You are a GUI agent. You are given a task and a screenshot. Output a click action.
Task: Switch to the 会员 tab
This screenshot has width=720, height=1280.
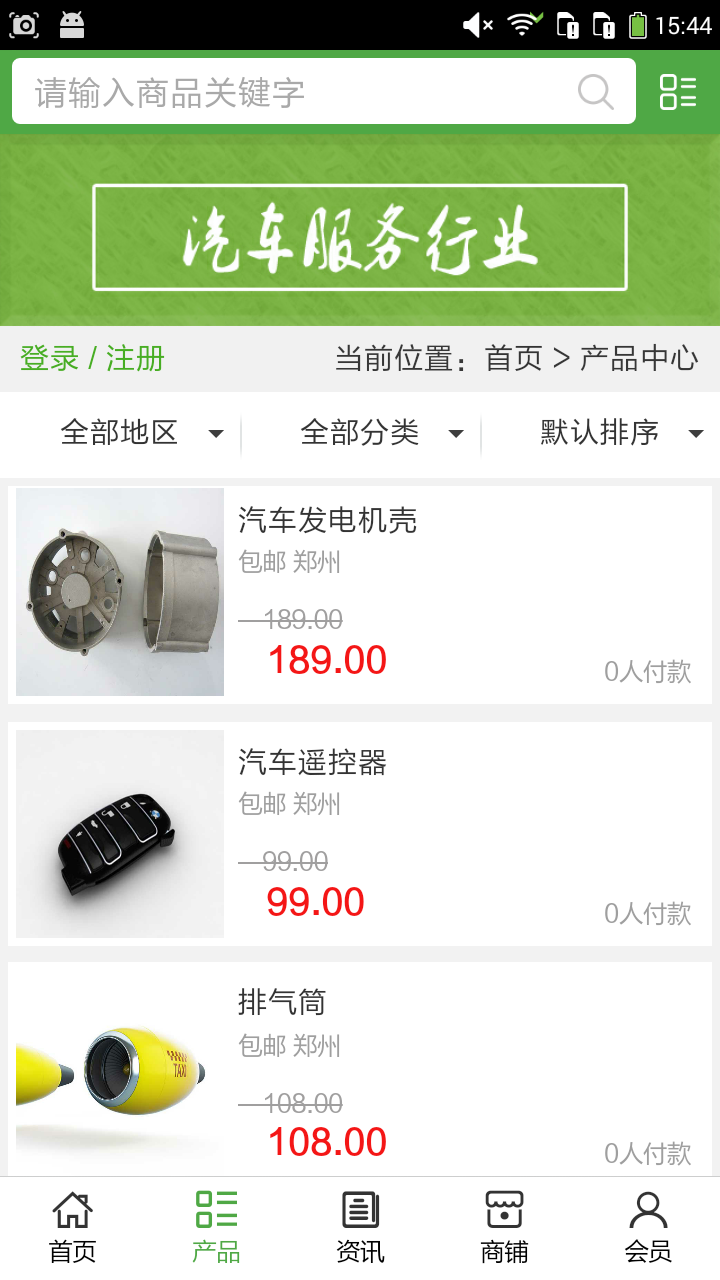pyautogui.click(x=648, y=1228)
